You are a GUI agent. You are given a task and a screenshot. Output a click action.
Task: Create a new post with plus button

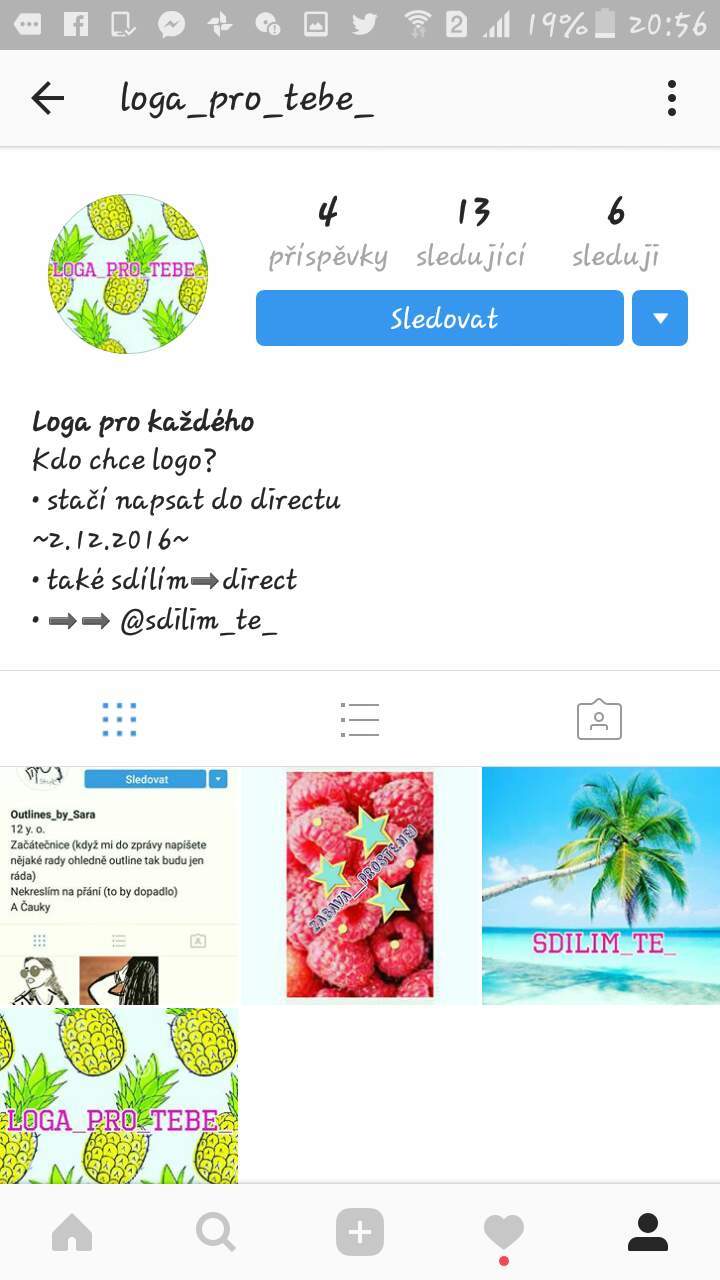click(360, 1233)
